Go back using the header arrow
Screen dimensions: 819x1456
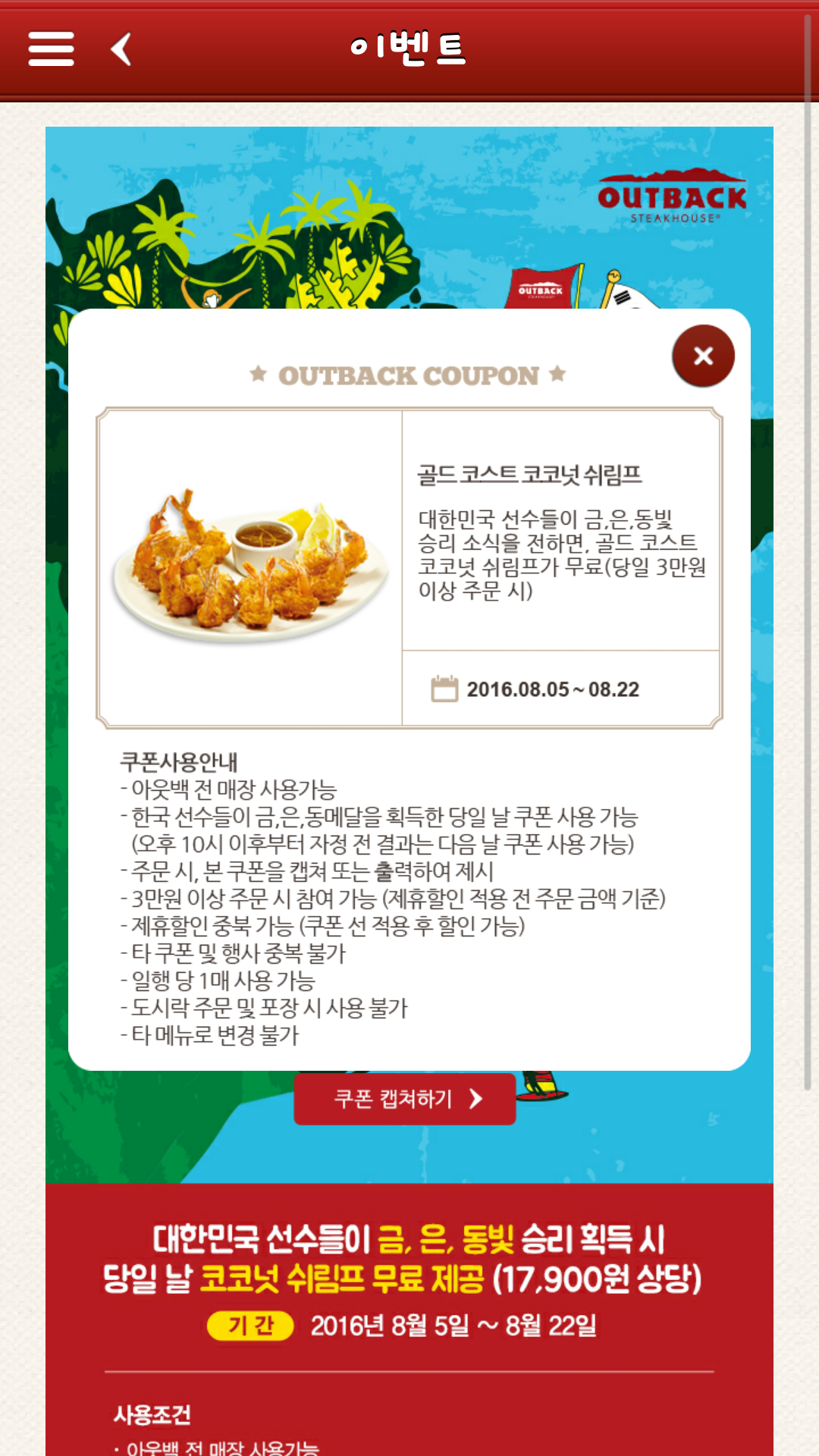pyautogui.click(x=121, y=49)
